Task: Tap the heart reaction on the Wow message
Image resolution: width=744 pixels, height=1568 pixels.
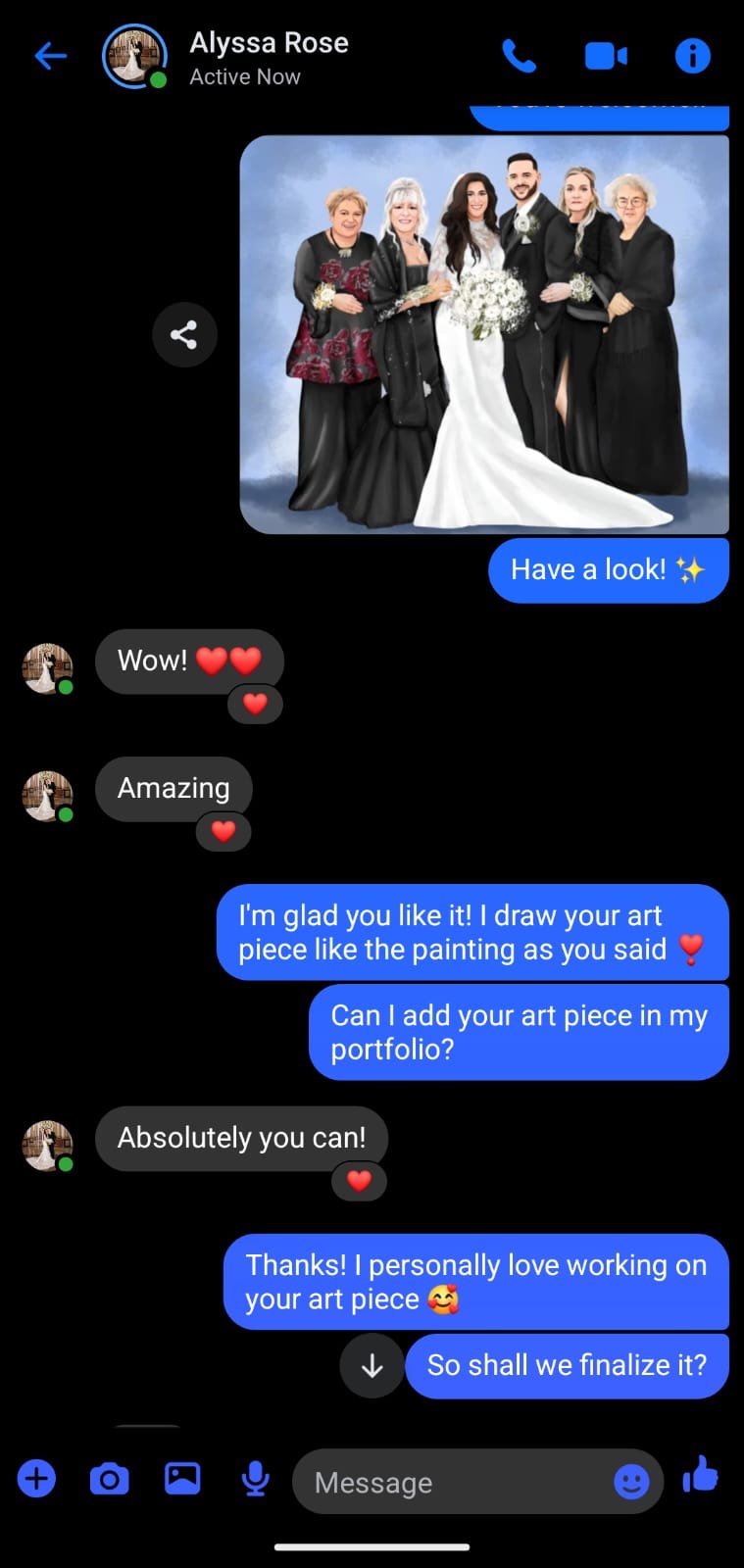Action: [255, 703]
